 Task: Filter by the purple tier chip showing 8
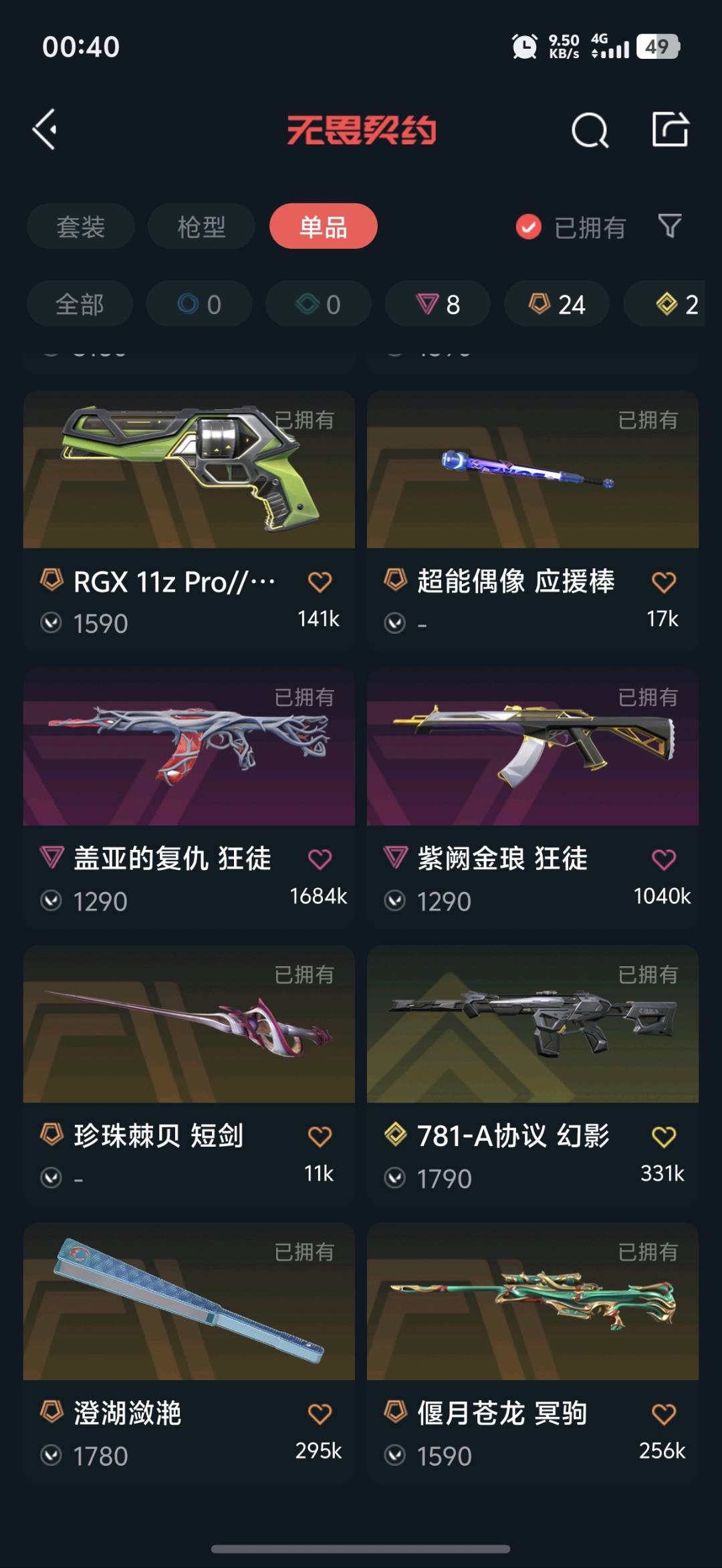[437, 304]
